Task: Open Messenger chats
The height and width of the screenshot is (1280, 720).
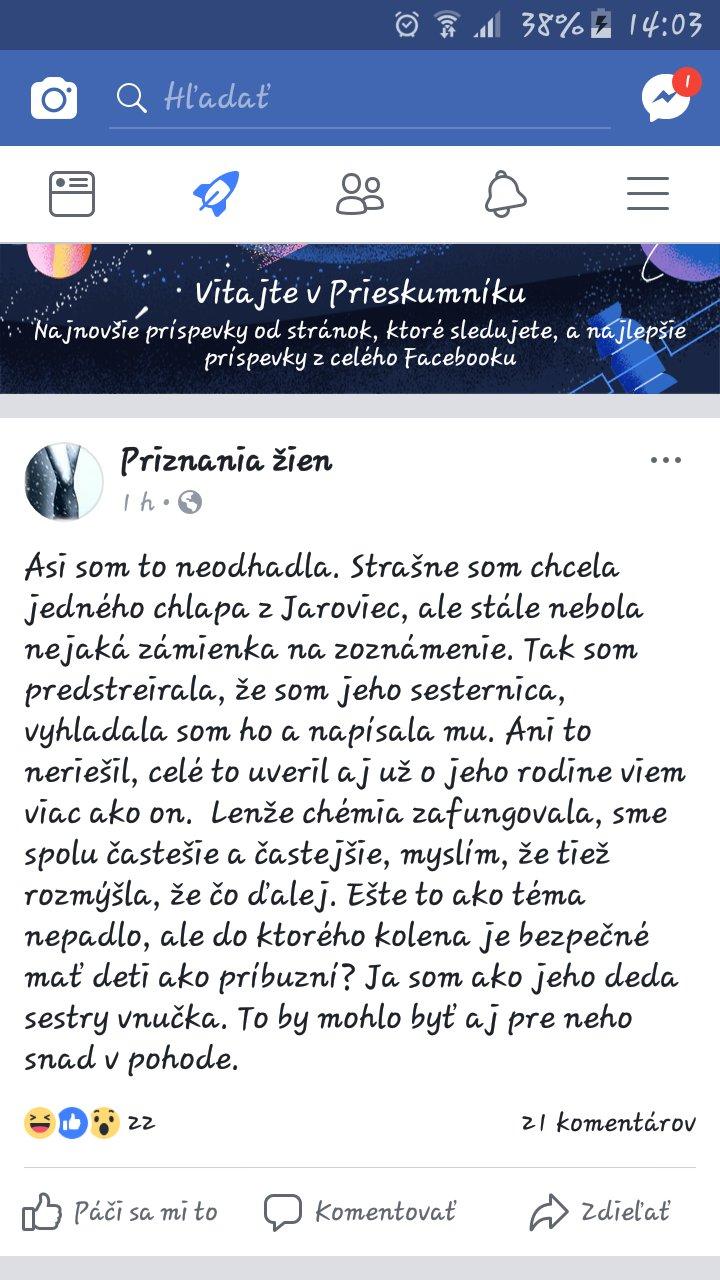Action: (x=665, y=98)
